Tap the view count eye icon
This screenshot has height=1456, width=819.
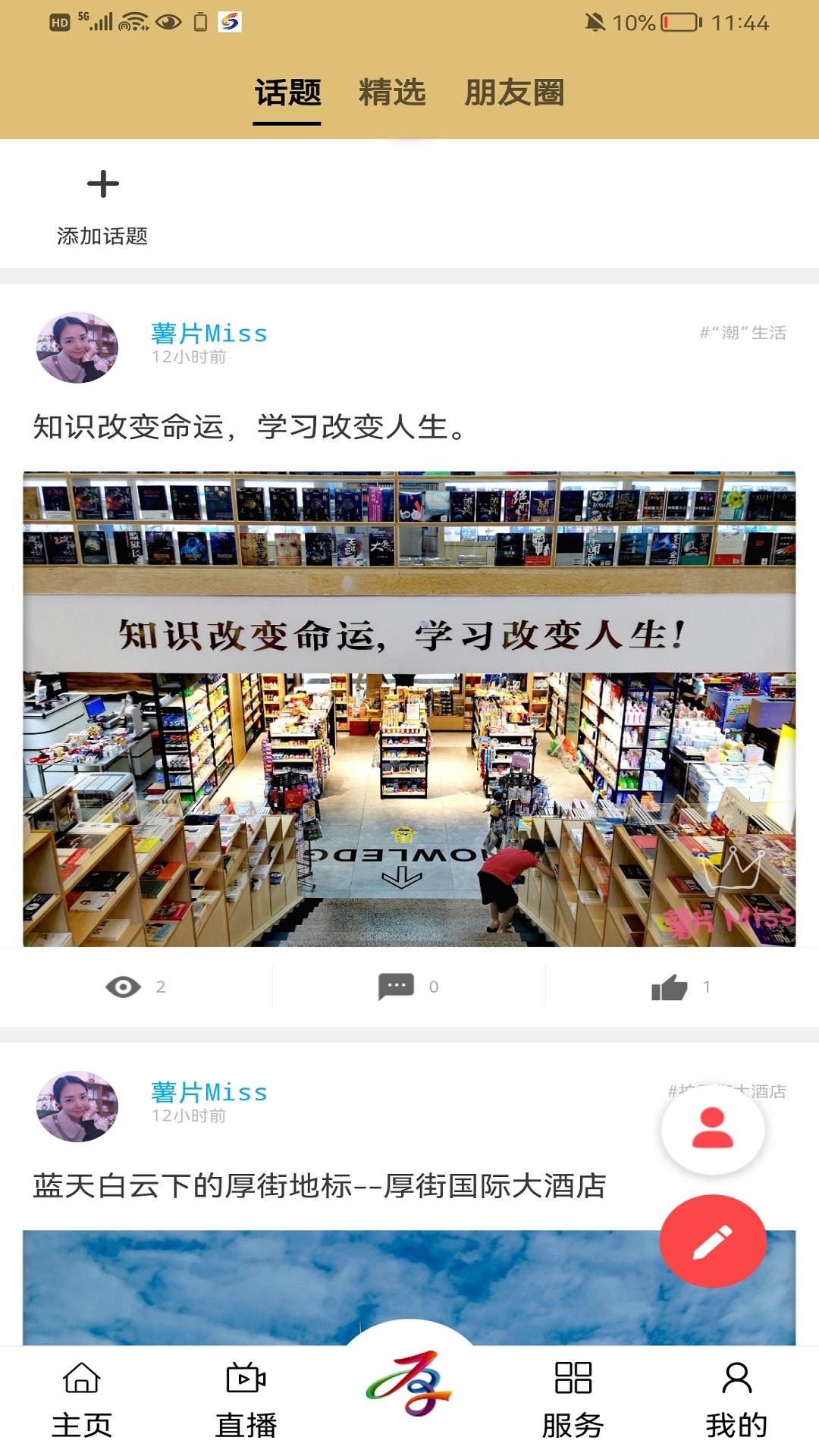click(124, 987)
